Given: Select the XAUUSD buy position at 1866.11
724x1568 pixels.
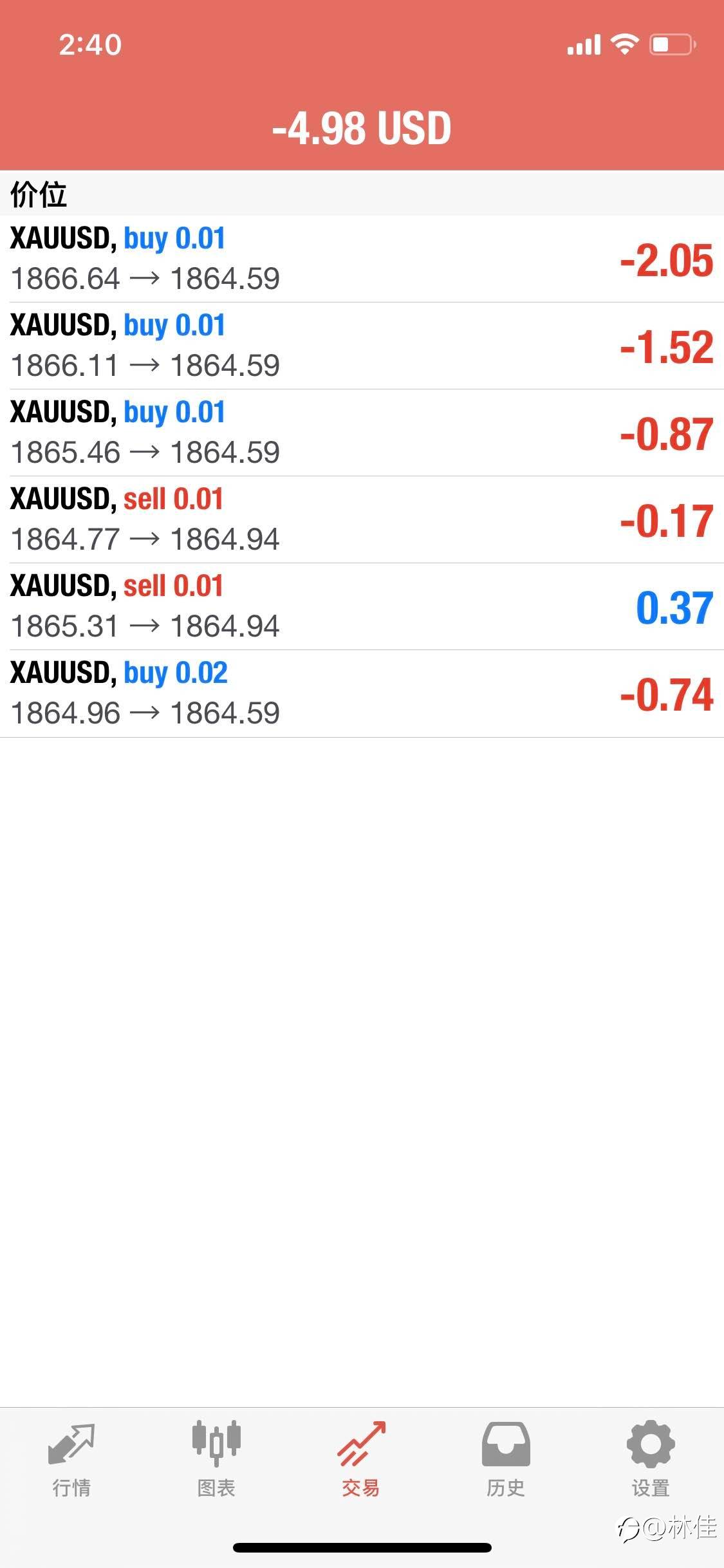Looking at the screenshot, I should click(362, 346).
